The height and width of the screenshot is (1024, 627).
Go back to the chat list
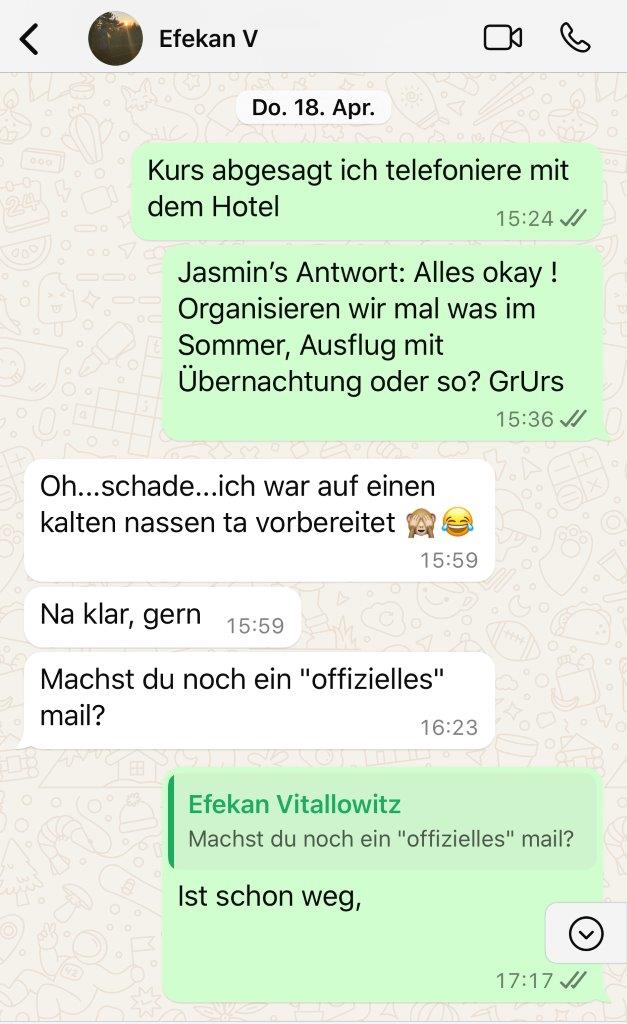click(30, 39)
